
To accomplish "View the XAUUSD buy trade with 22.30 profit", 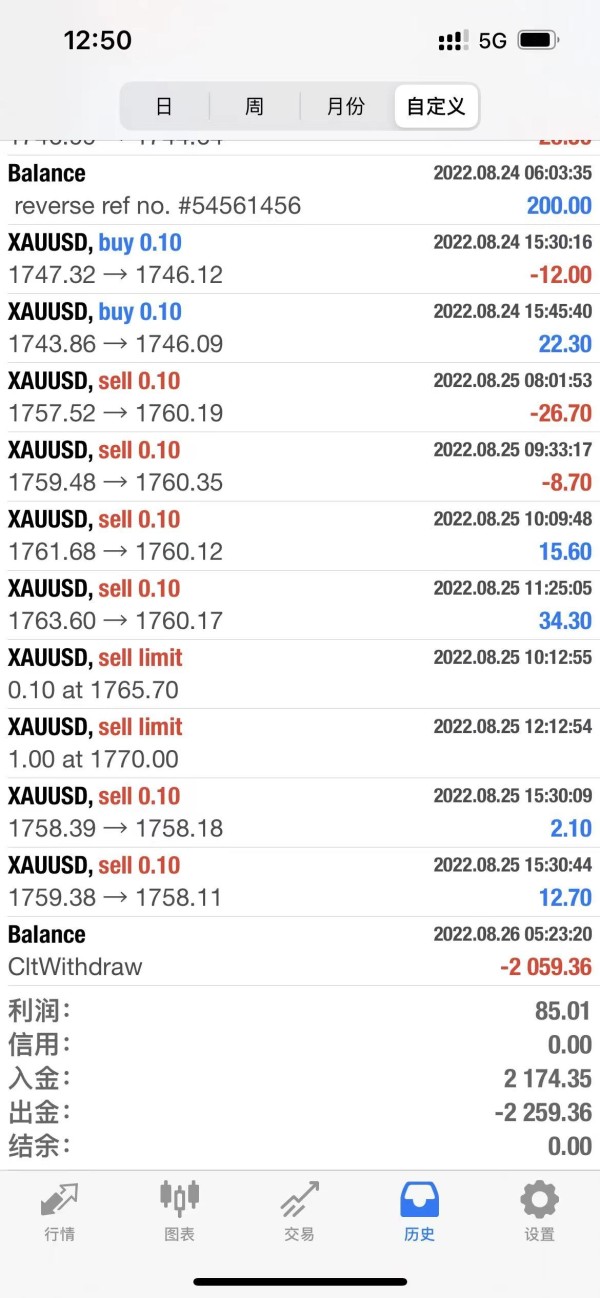I will pos(300,328).
